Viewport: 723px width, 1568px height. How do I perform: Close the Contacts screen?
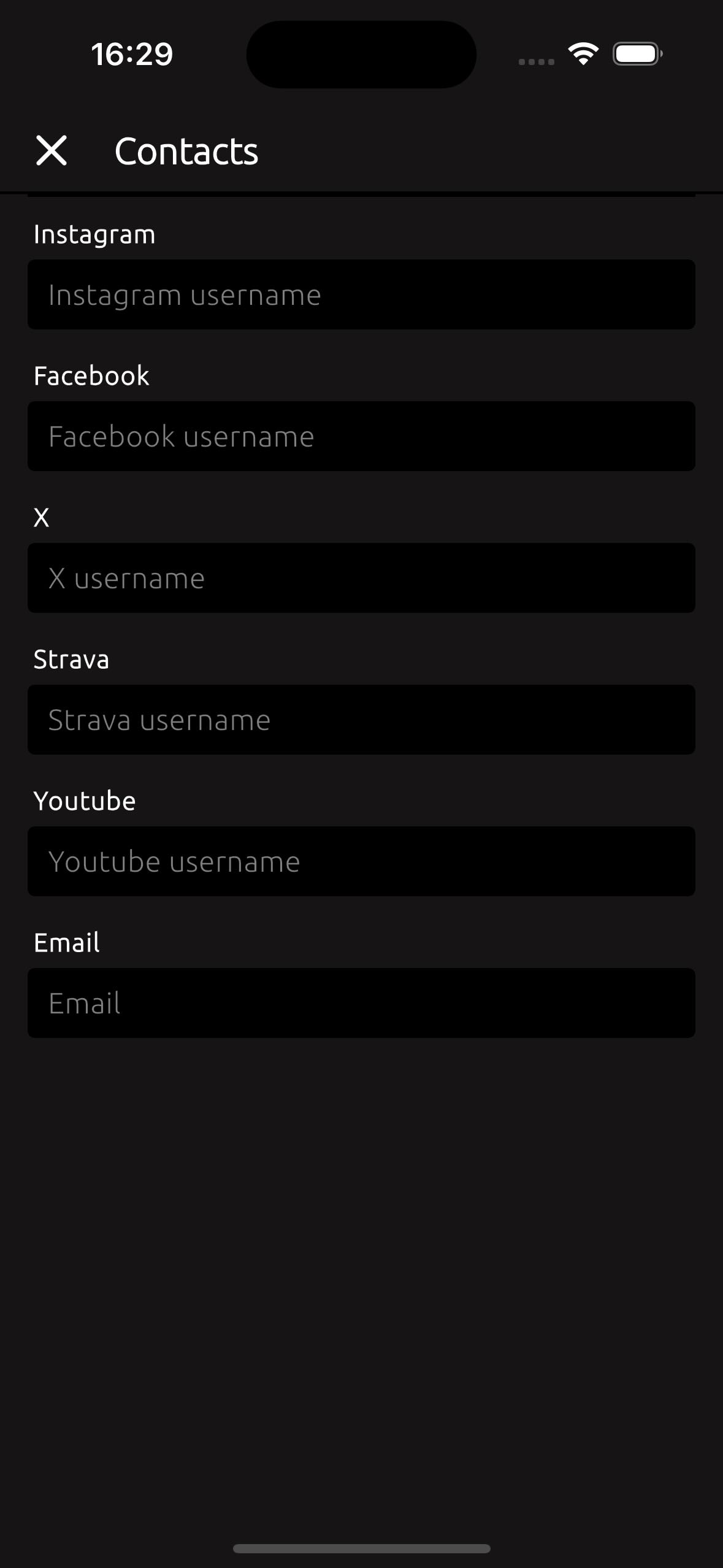click(x=52, y=151)
